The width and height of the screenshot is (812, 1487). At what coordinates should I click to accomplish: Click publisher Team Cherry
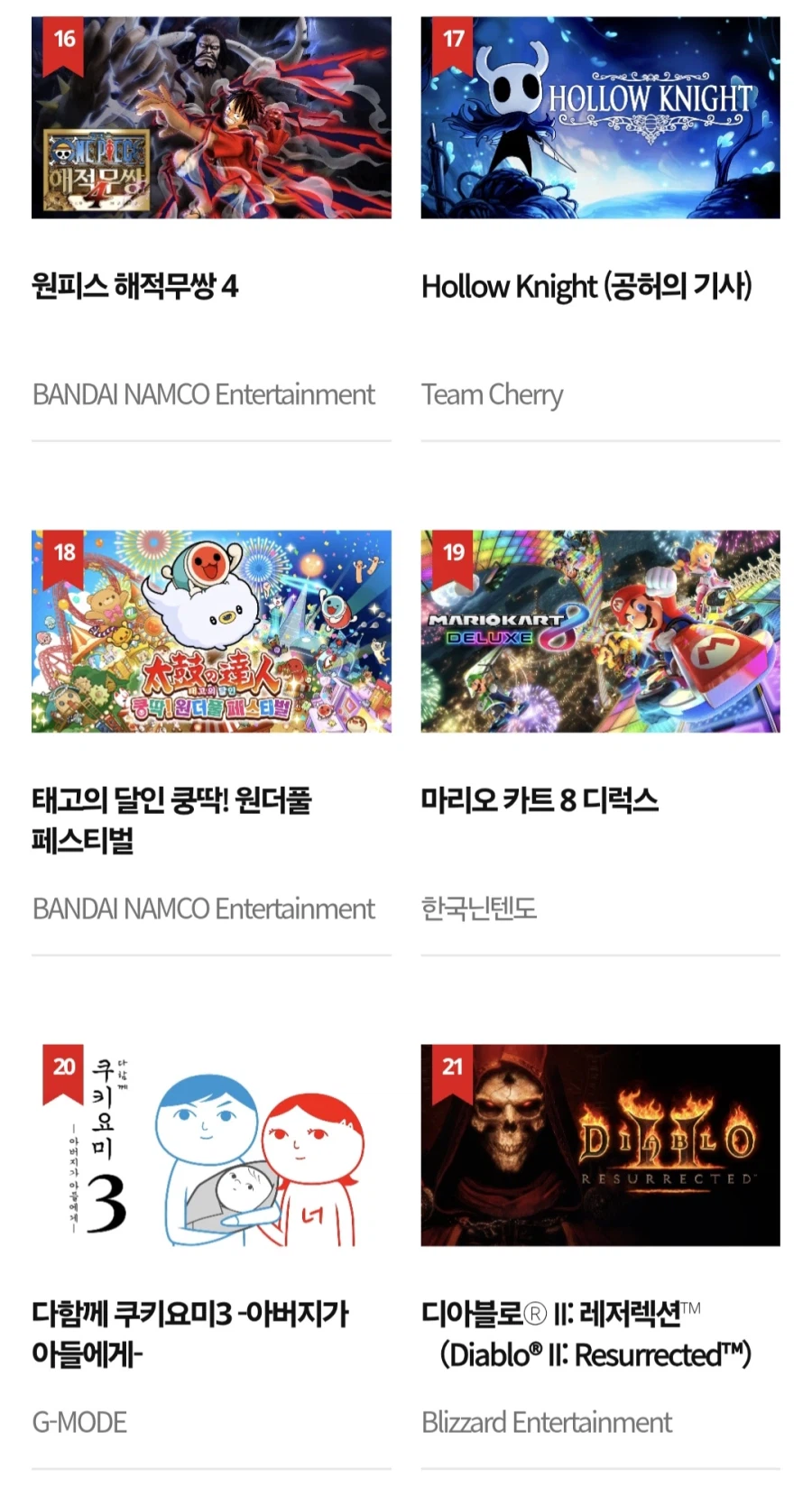[492, 394]
